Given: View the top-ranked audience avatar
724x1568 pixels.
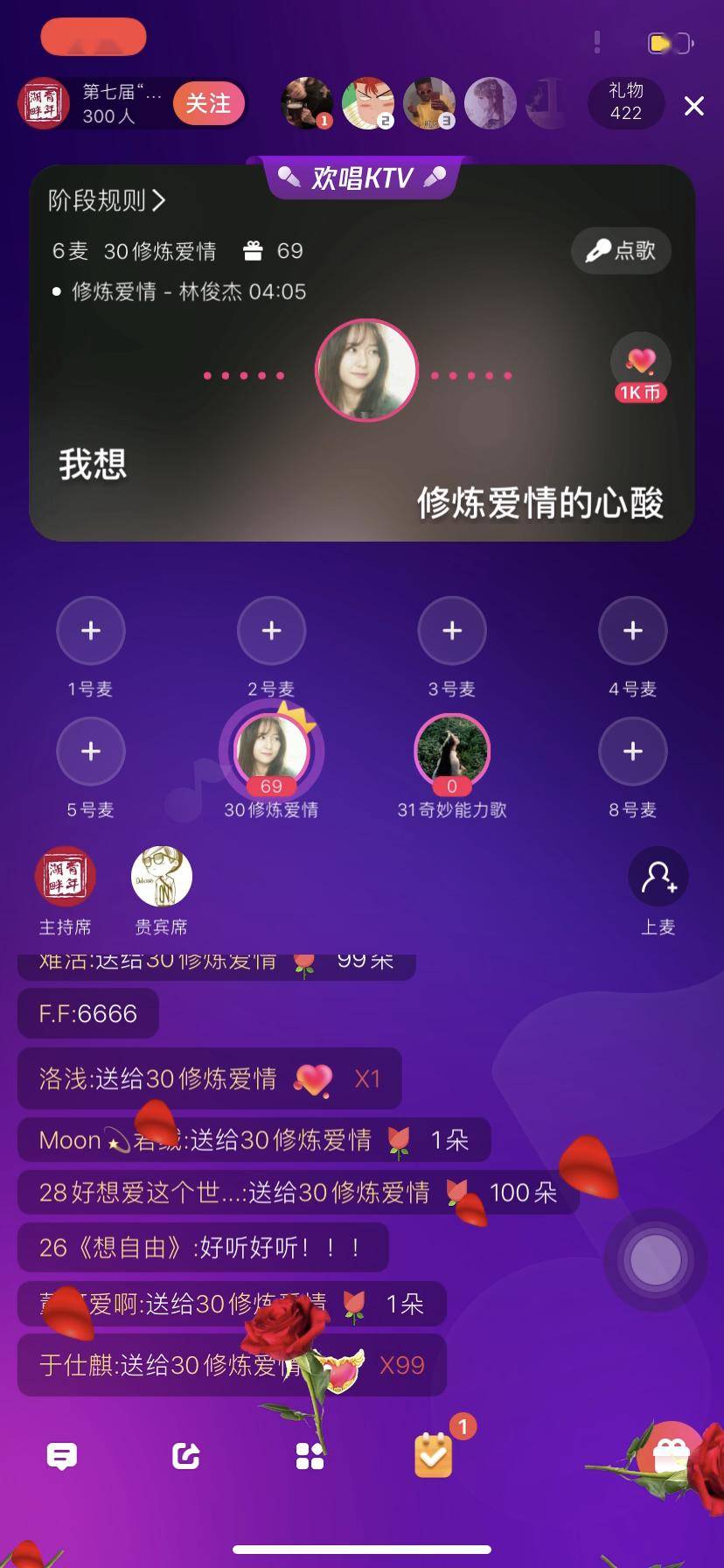Looking at the screenshot, I should click(x=307, y=103).
